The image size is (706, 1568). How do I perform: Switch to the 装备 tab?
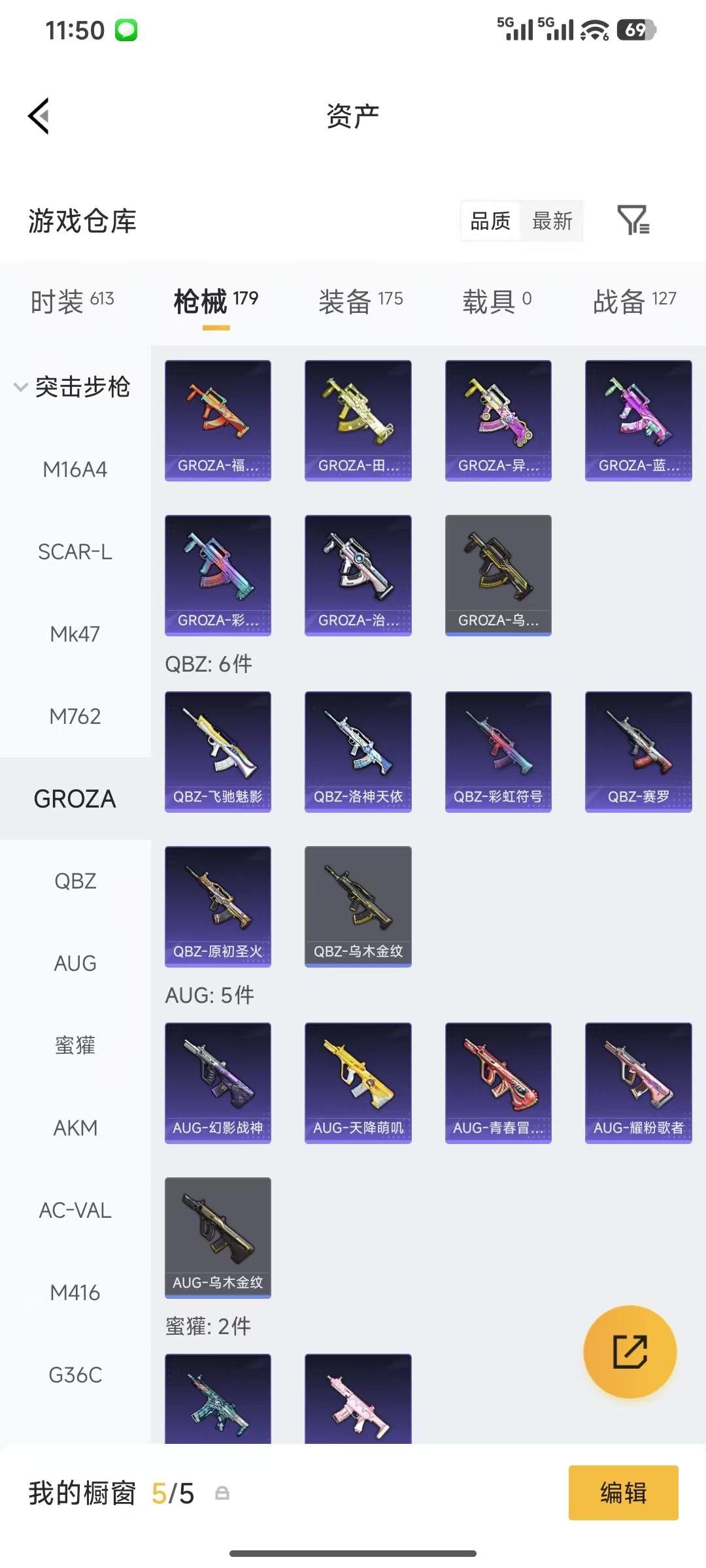coord(360,301)
